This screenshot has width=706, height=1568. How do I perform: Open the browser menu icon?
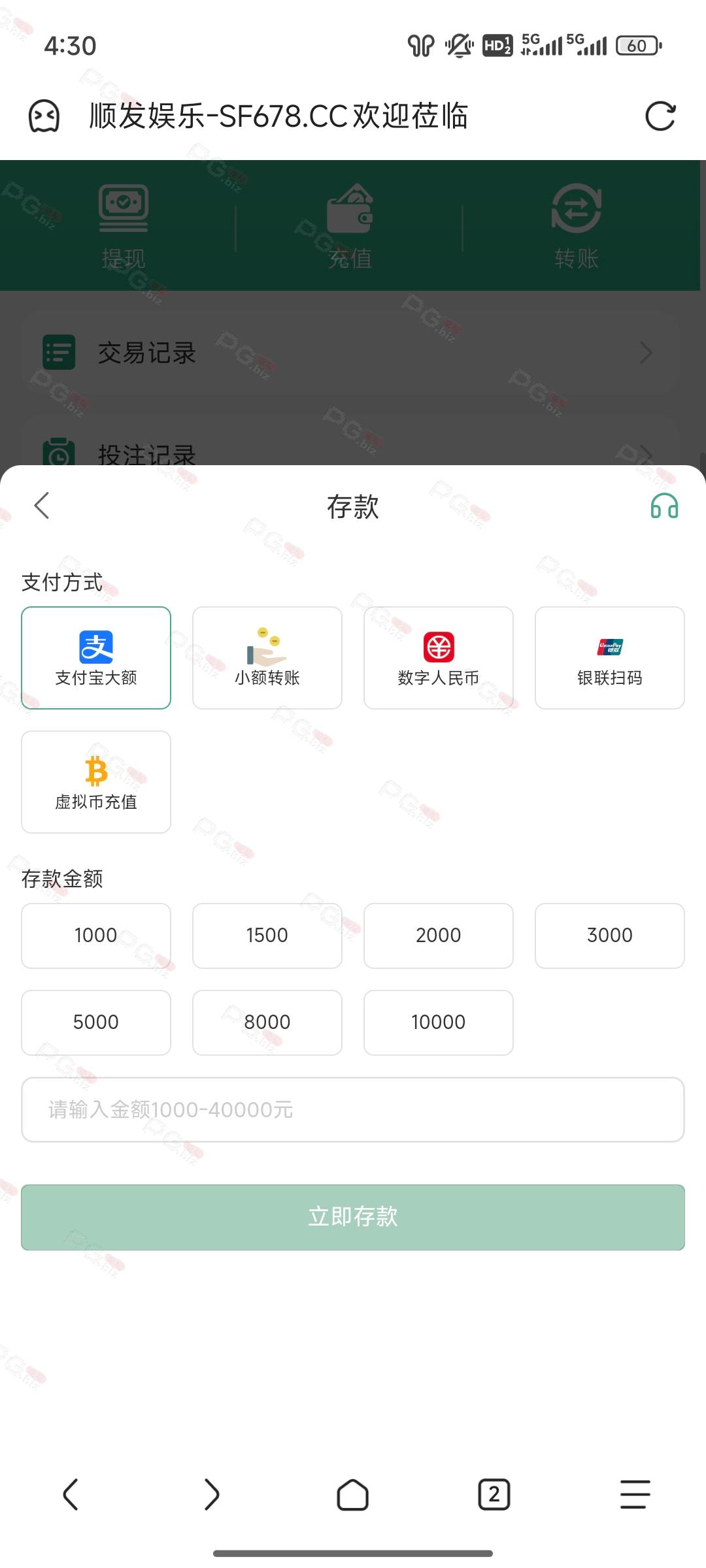pyautogui.click(x=635, y=1494)
